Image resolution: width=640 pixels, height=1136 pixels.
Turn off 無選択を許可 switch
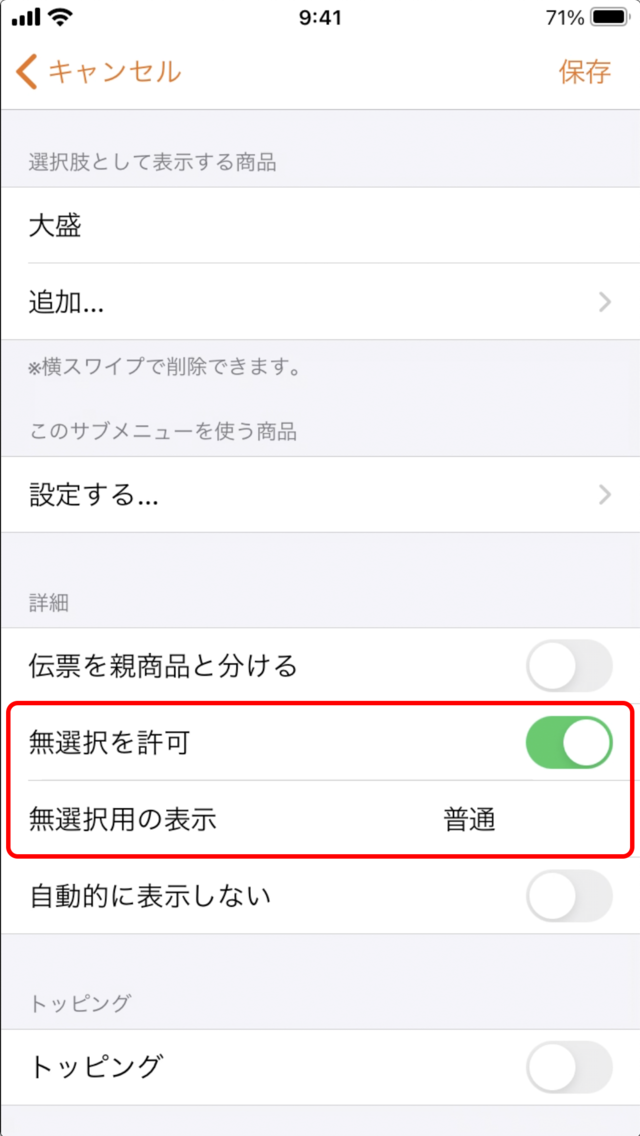point(570,743)
